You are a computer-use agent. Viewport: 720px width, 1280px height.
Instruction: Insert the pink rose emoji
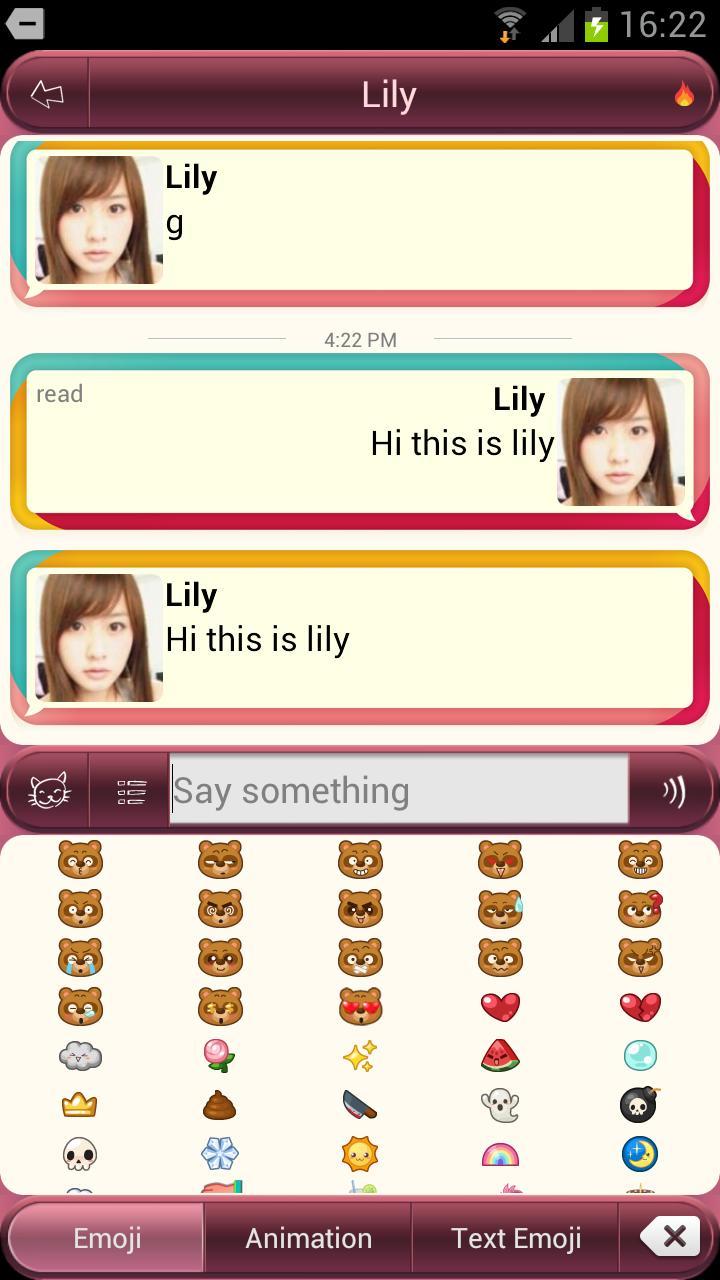pyautogui.click(x=220, y=1055)
